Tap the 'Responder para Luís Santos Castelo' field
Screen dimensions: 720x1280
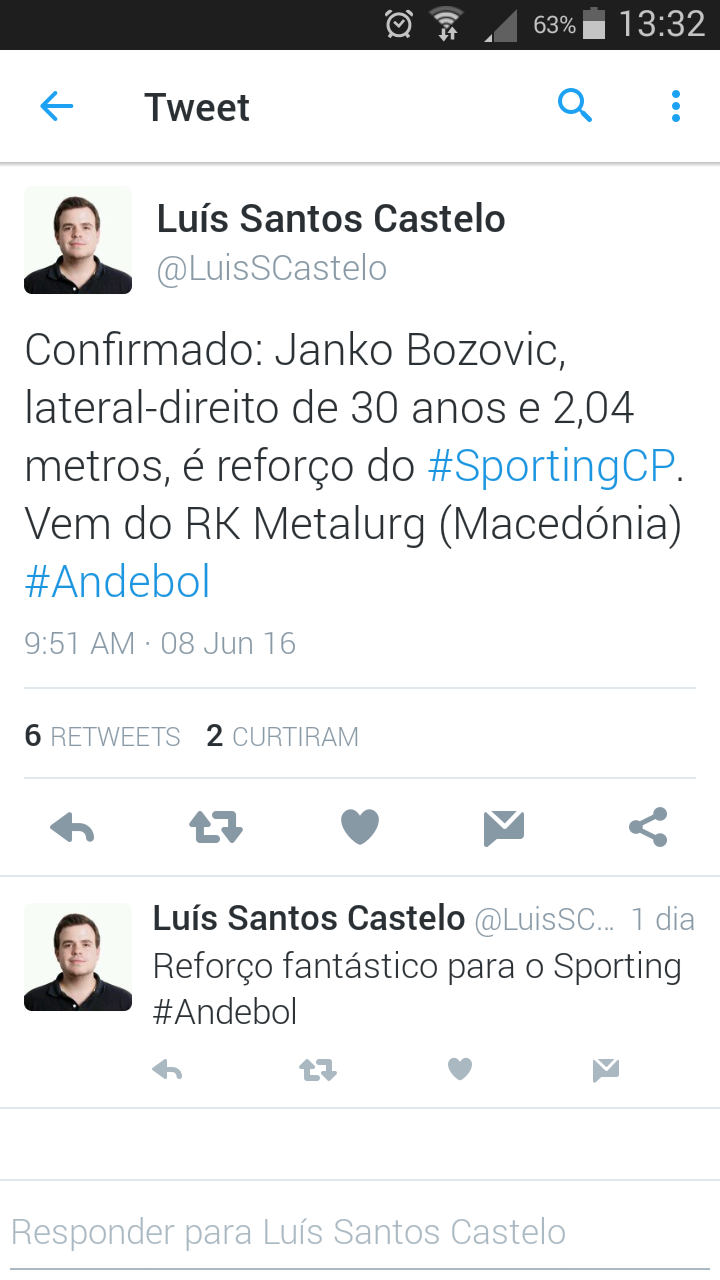[360, 1232]
